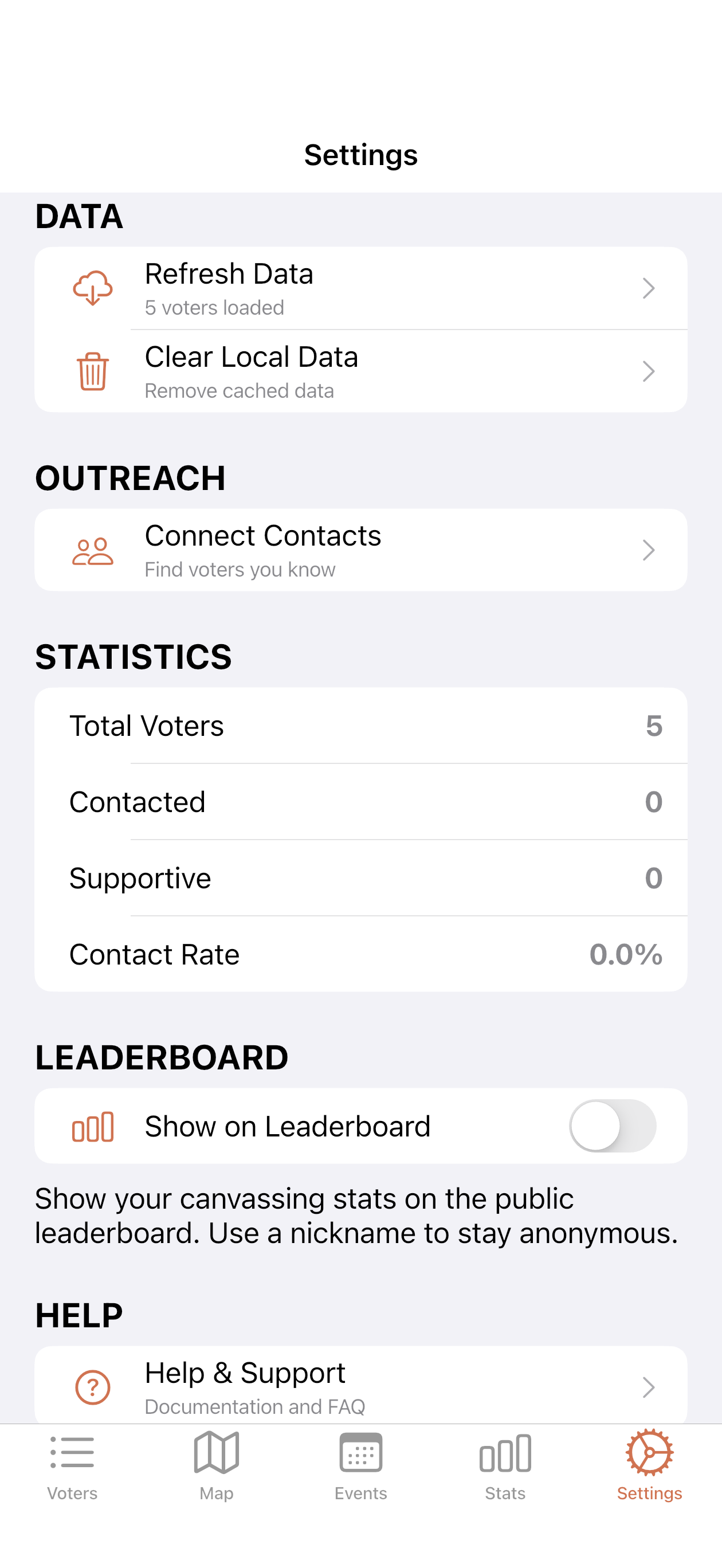The height and width of the screenshot is (1568, 722).
Task: Open the Map icon in the tab bar
Action: tap(216, 1451)
